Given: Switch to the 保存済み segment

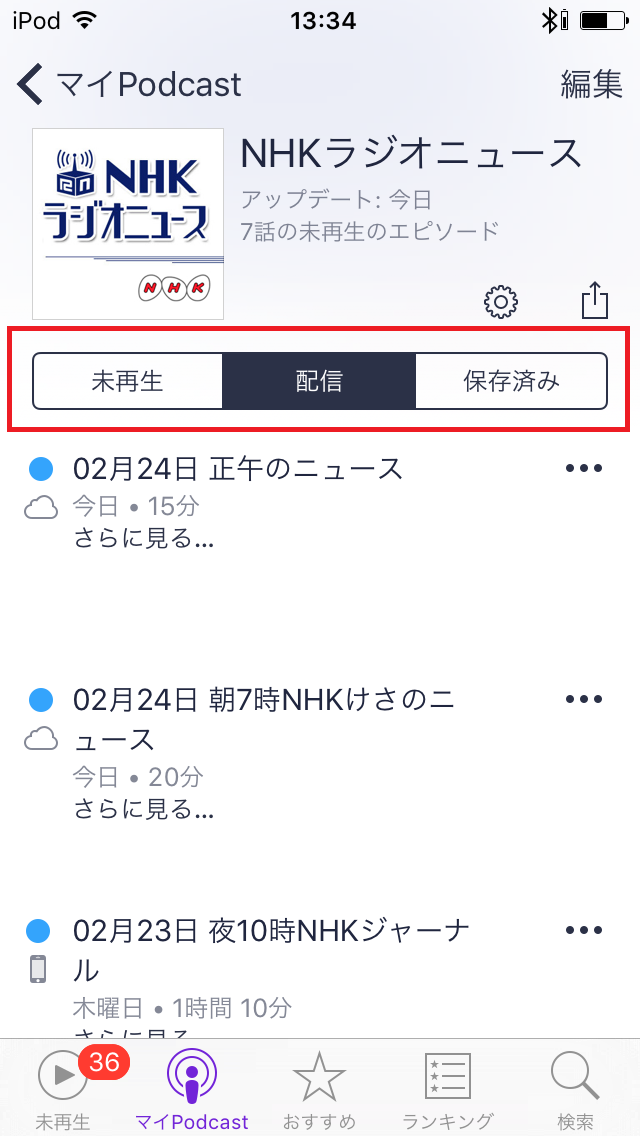Looking at the screenshot, I should click(511, 381).
